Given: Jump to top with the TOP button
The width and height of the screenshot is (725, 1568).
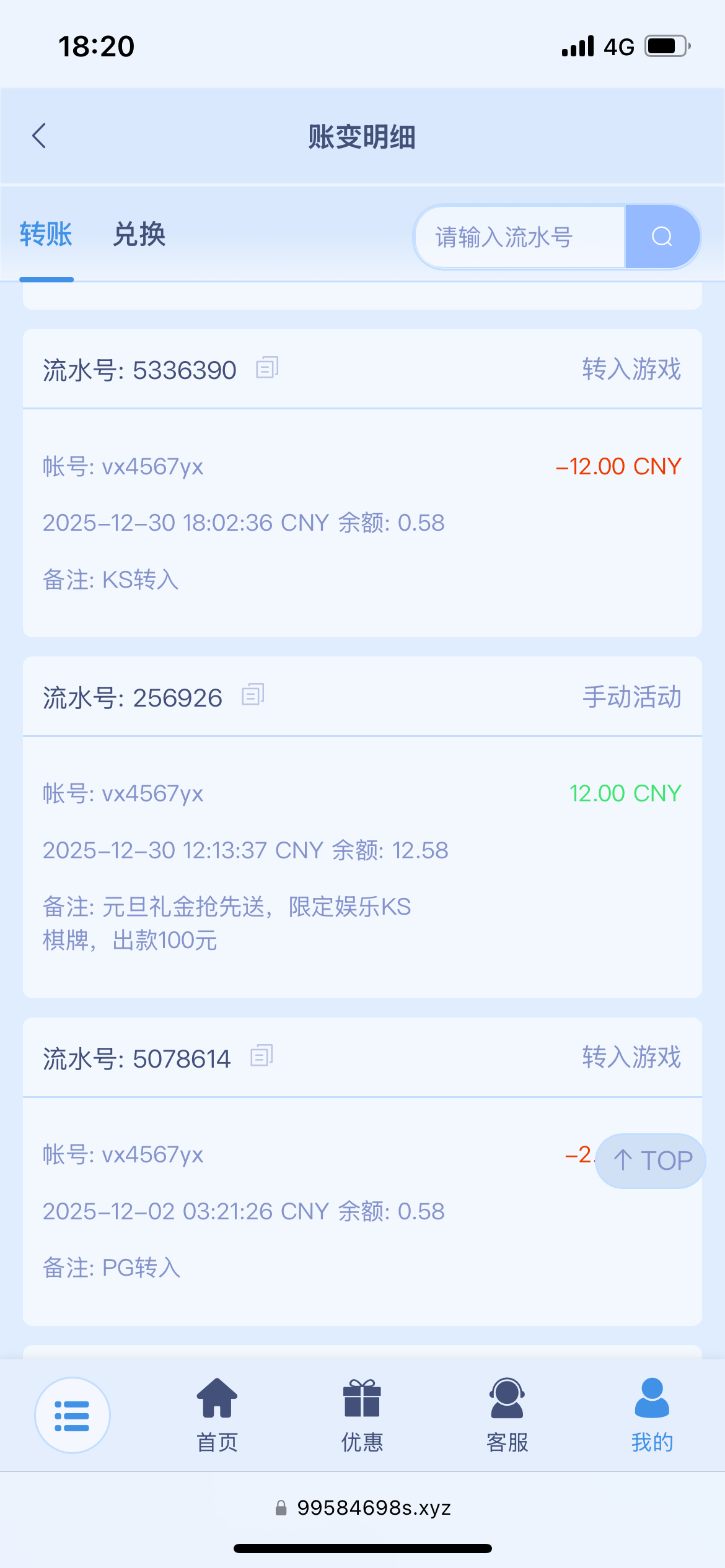Looking at the screenshot, I should (651, 1161).
